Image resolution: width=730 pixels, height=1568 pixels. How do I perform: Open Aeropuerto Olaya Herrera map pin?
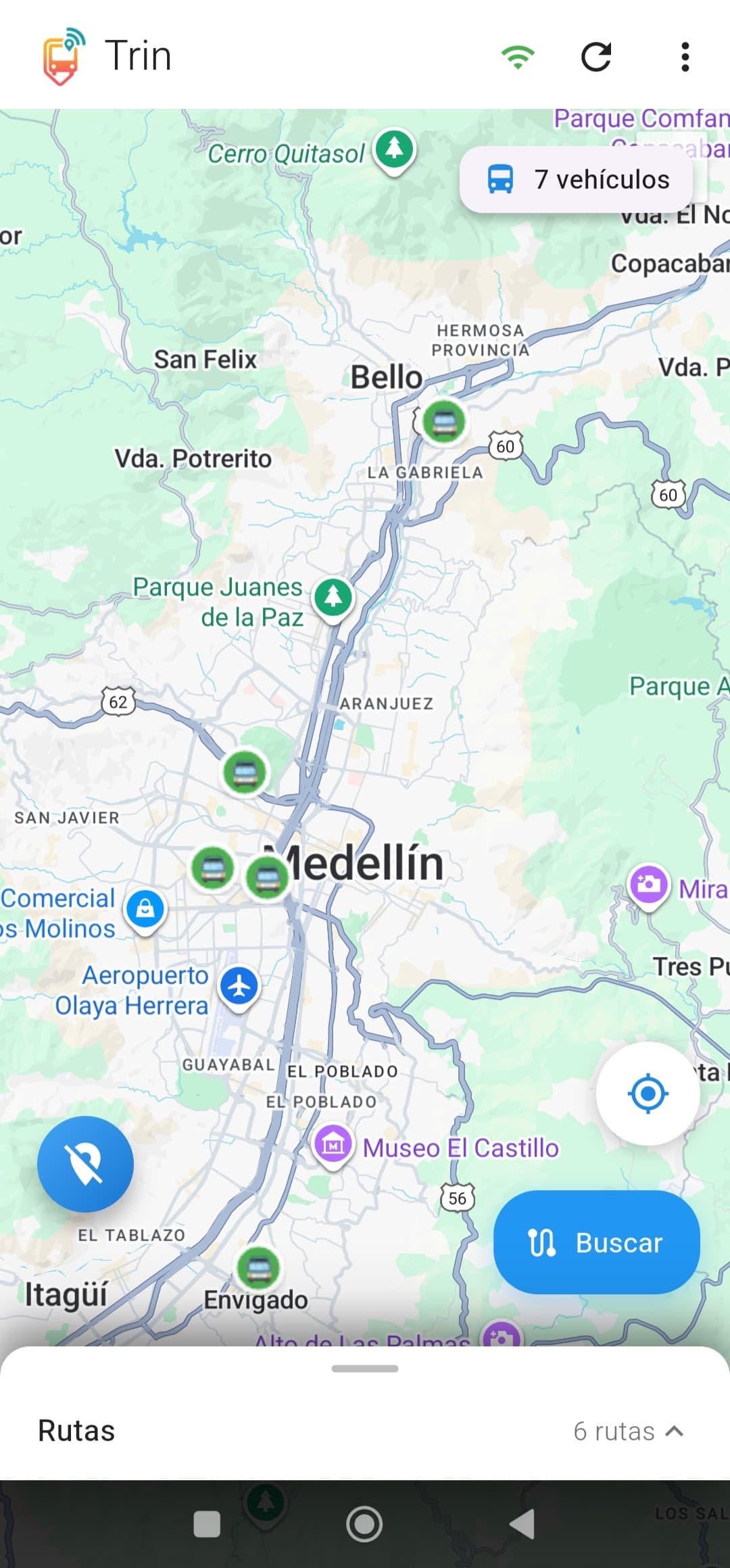[x=239, y=987]
